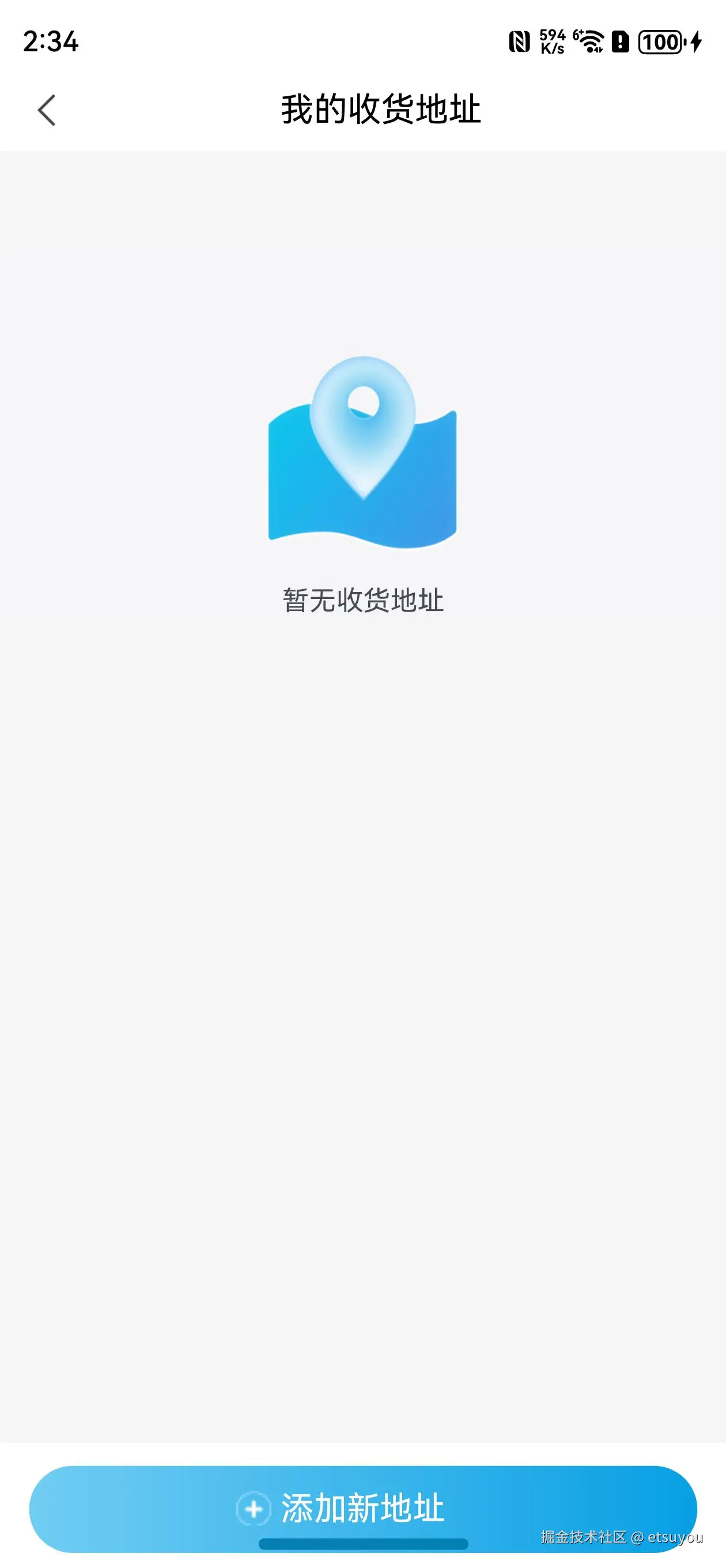Tap the 添加新地址 button

pyautogui.click(x=362, y=1509)
